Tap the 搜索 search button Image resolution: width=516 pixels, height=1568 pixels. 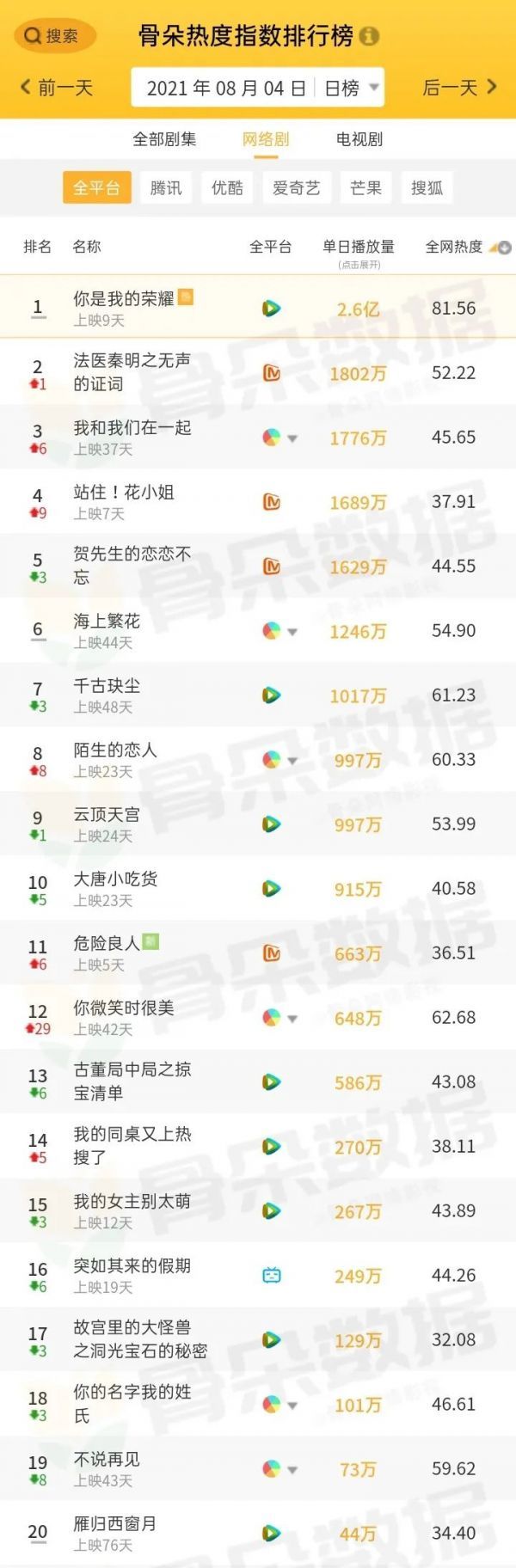(53, 35)
